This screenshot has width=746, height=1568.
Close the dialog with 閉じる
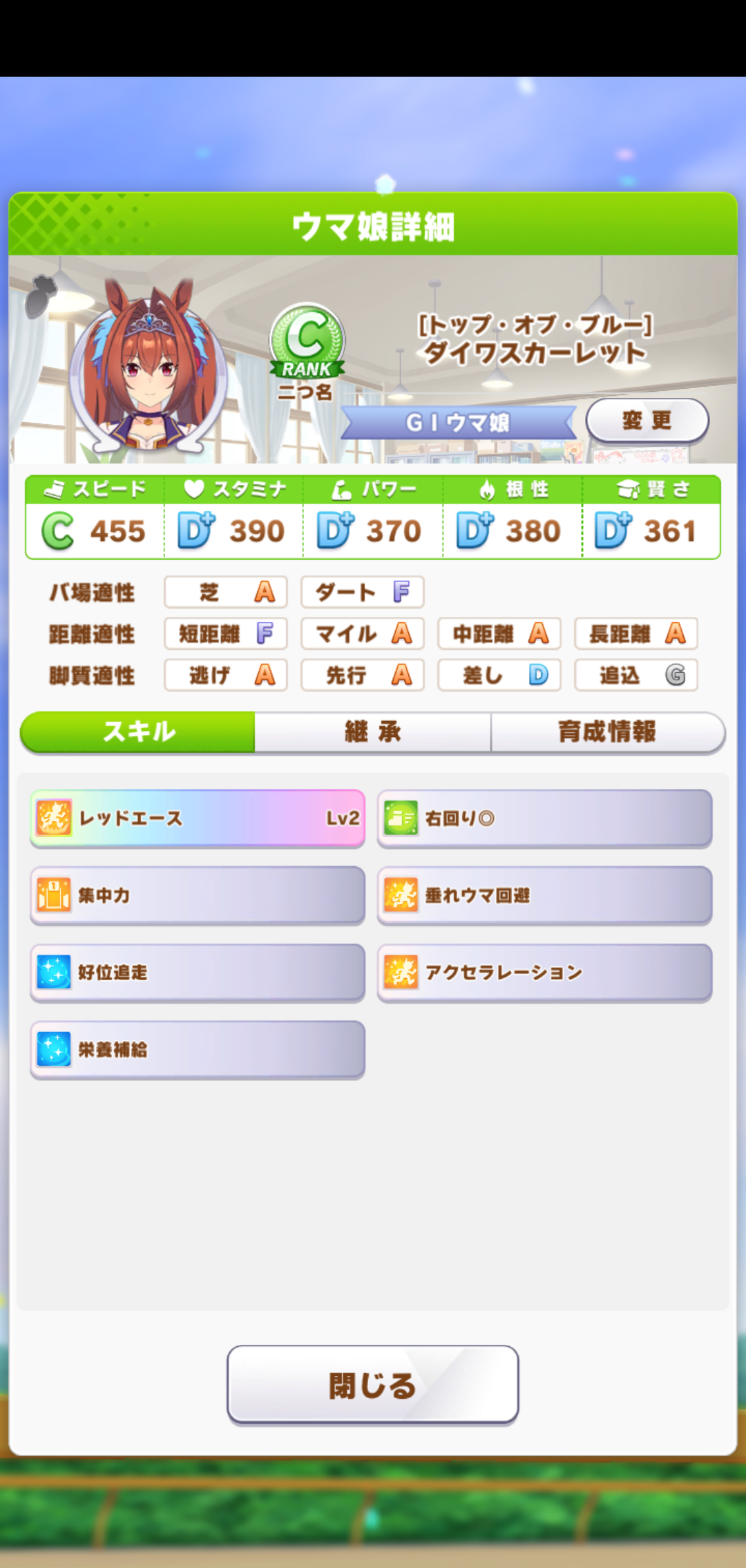pos(373,1384)
